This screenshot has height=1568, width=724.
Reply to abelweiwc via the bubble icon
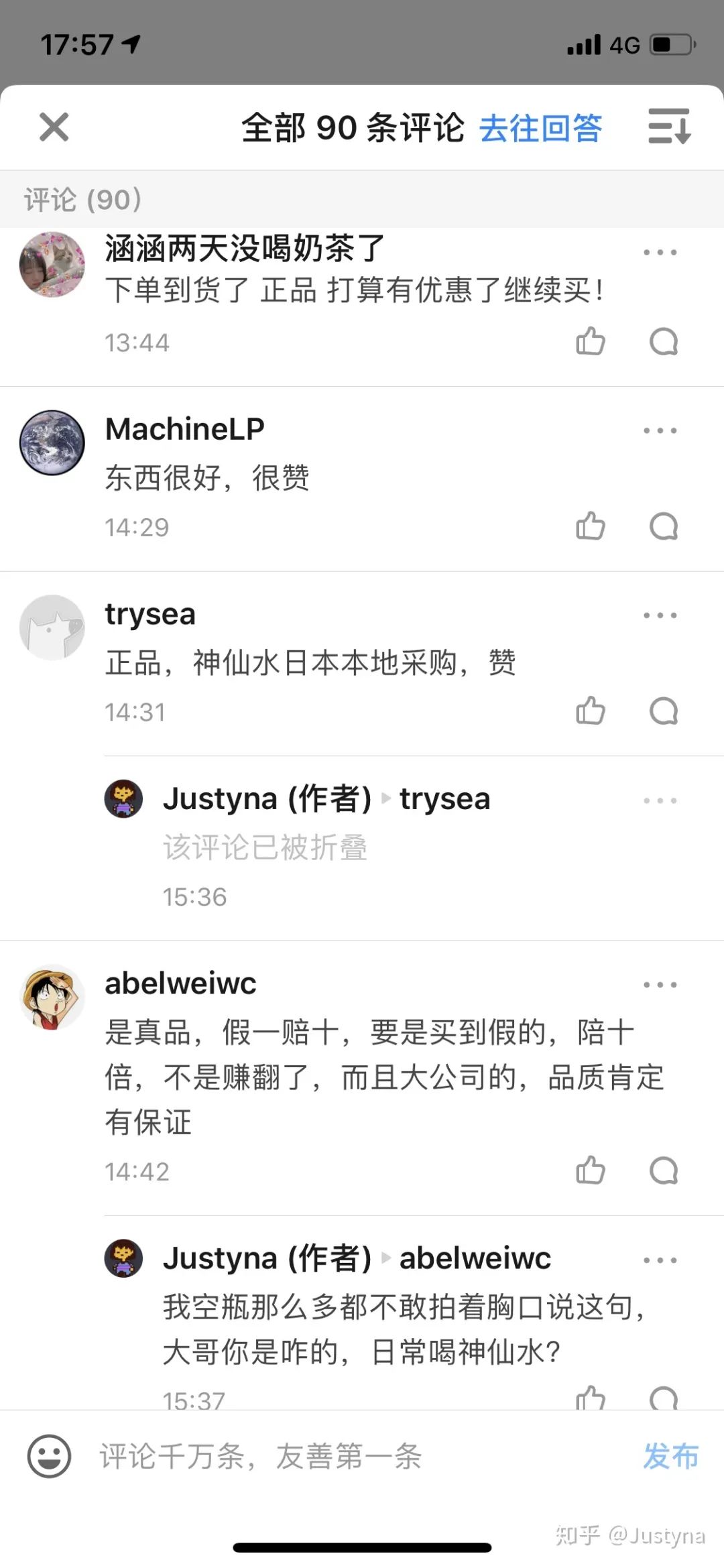(x=664, y=1170)
